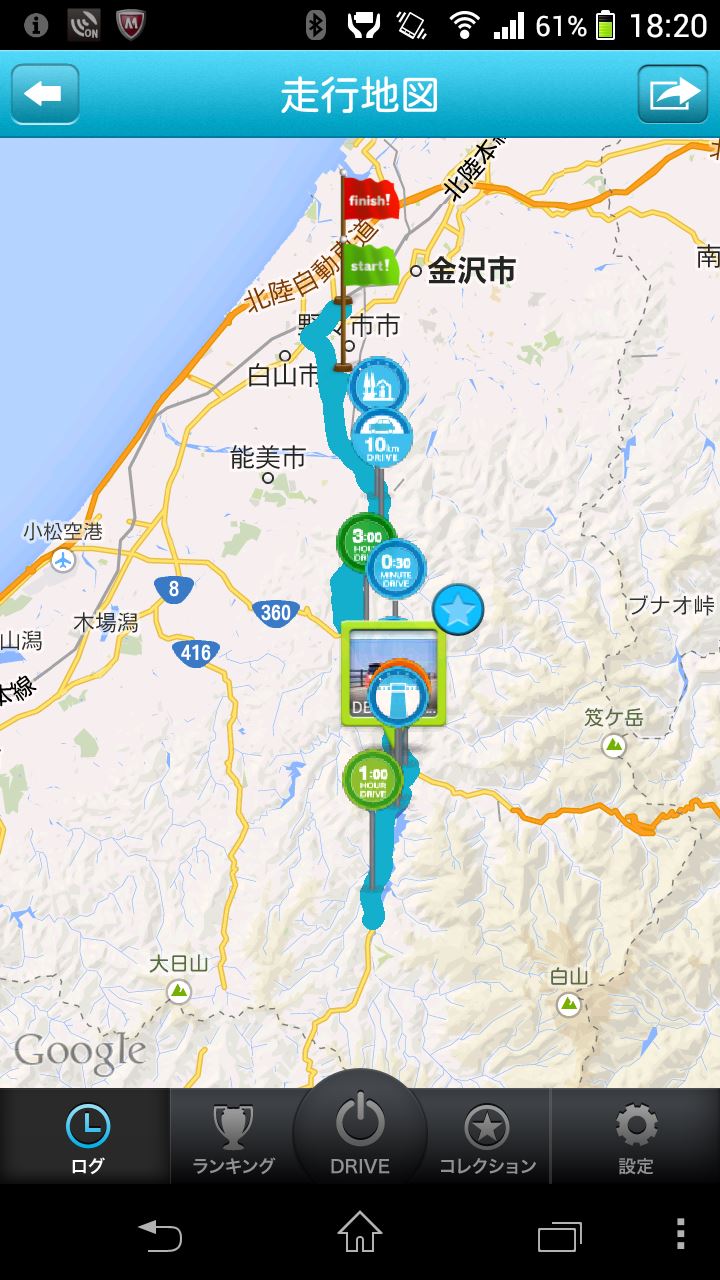Select the 1:00 hour drive badge
This screenshot has width=720, height=1280.
pos(372,779)
